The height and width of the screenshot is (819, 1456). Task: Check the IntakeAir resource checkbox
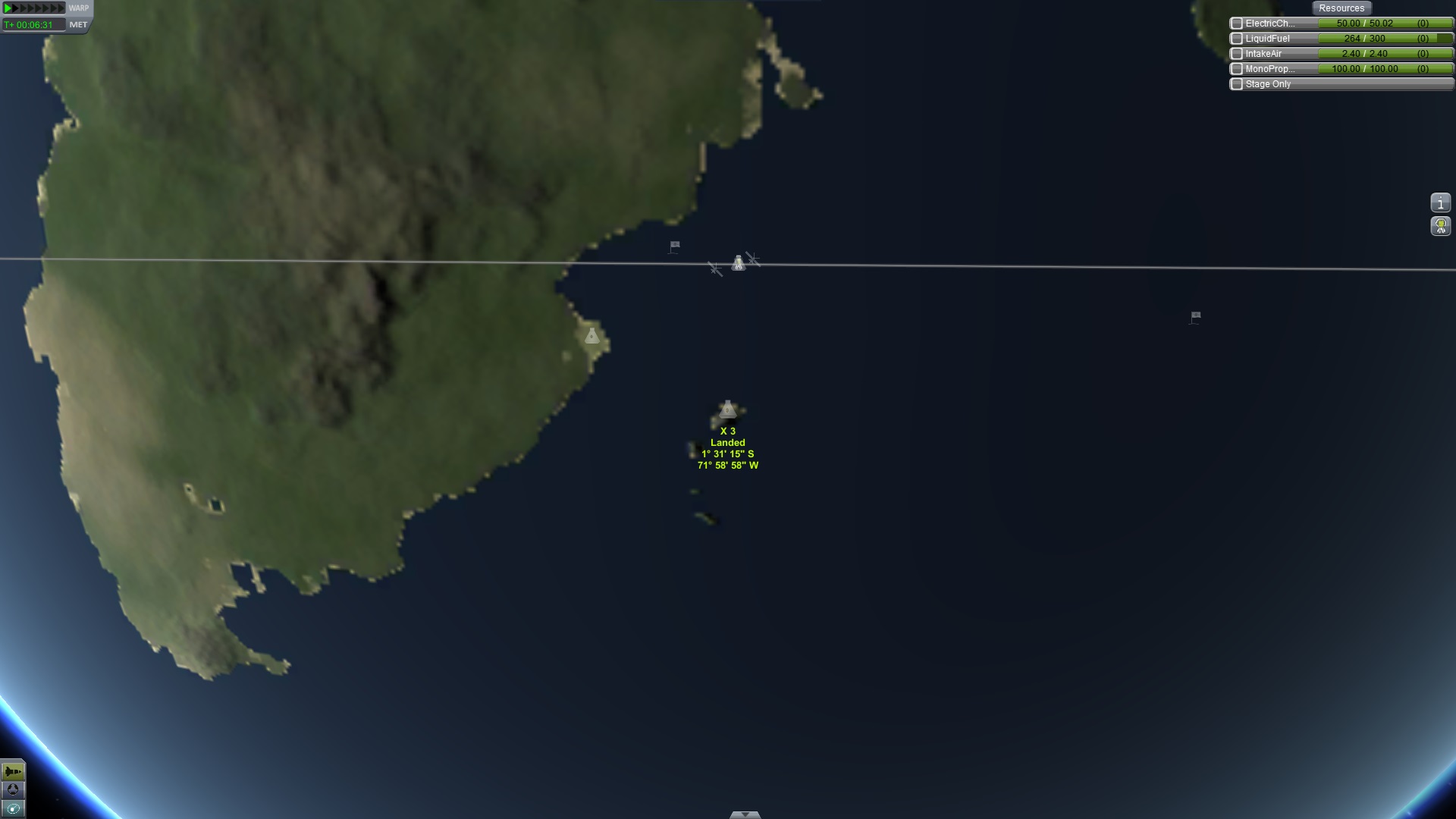tap(1237, 54)
